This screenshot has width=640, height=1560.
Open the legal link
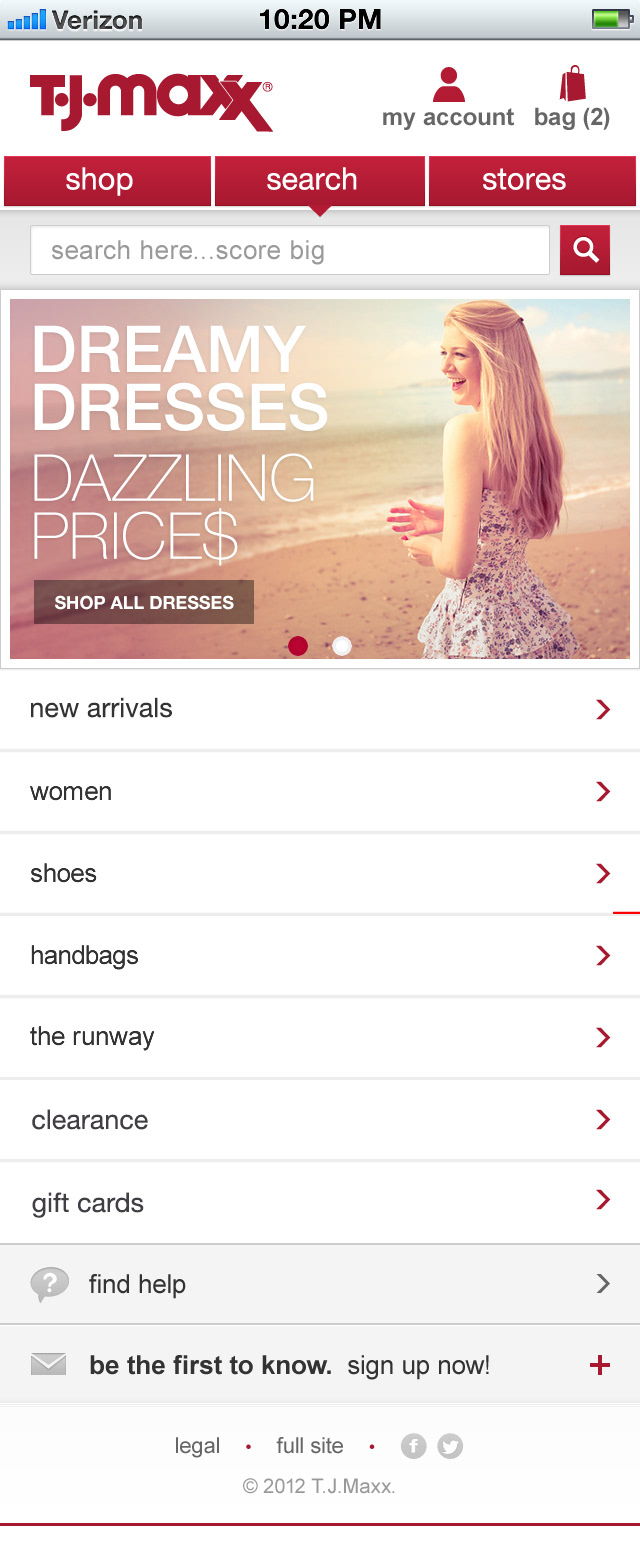tap(197, 1446)
